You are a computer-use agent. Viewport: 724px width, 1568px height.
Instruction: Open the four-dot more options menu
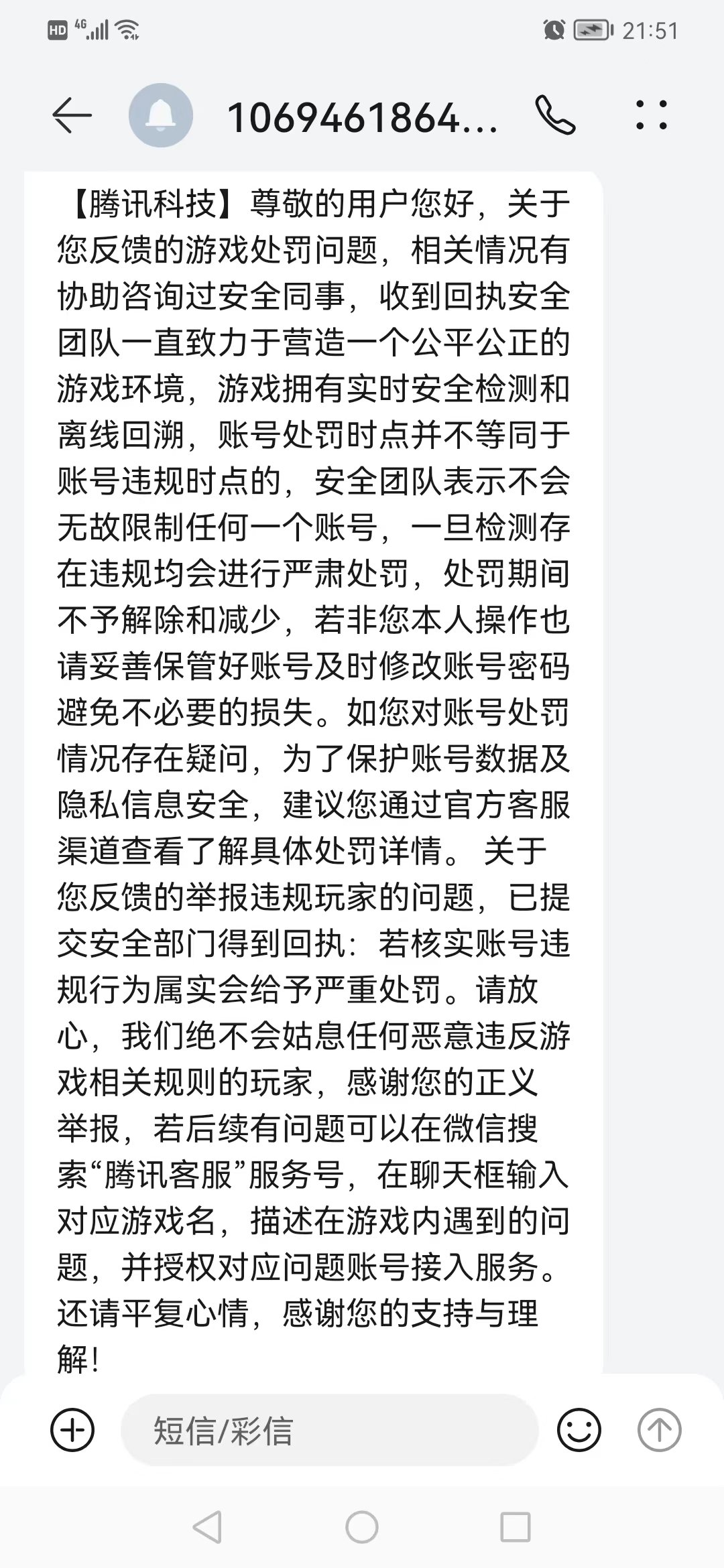click(651, 115)
